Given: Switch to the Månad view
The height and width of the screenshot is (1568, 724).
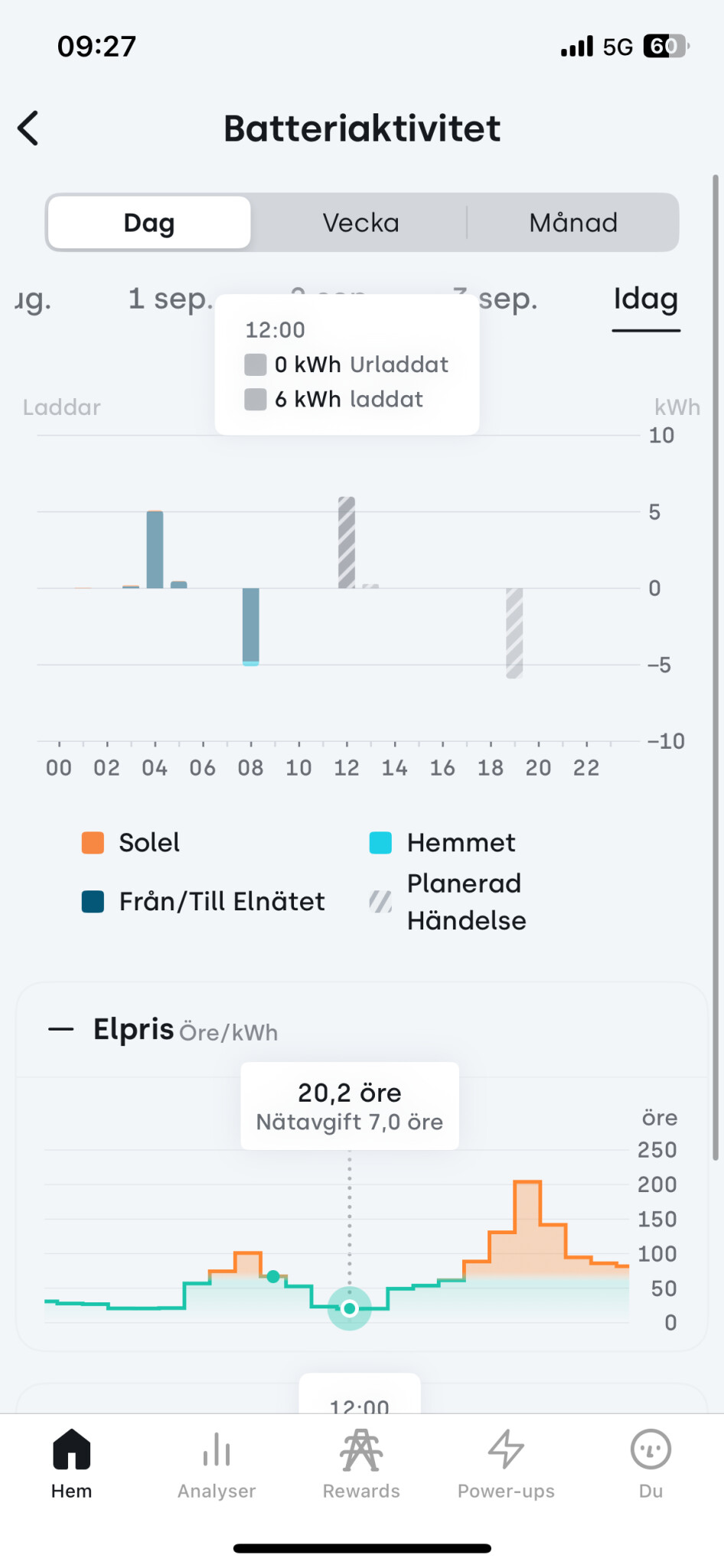Looking at the screenshot, I should pyautogui.click(x=572, y=223).
